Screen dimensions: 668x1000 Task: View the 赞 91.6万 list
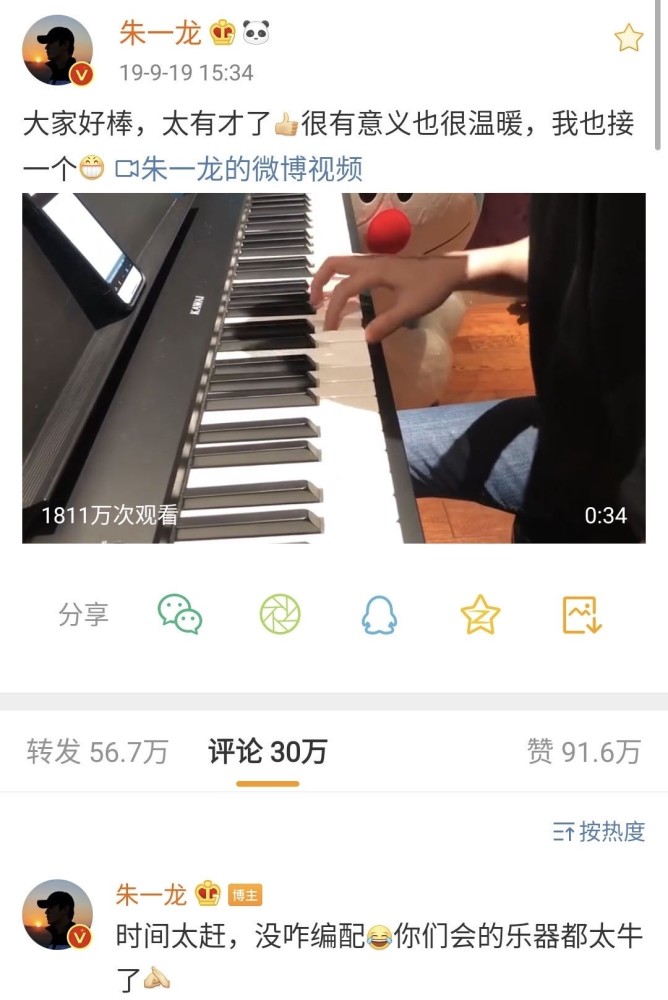pos(583,752)
